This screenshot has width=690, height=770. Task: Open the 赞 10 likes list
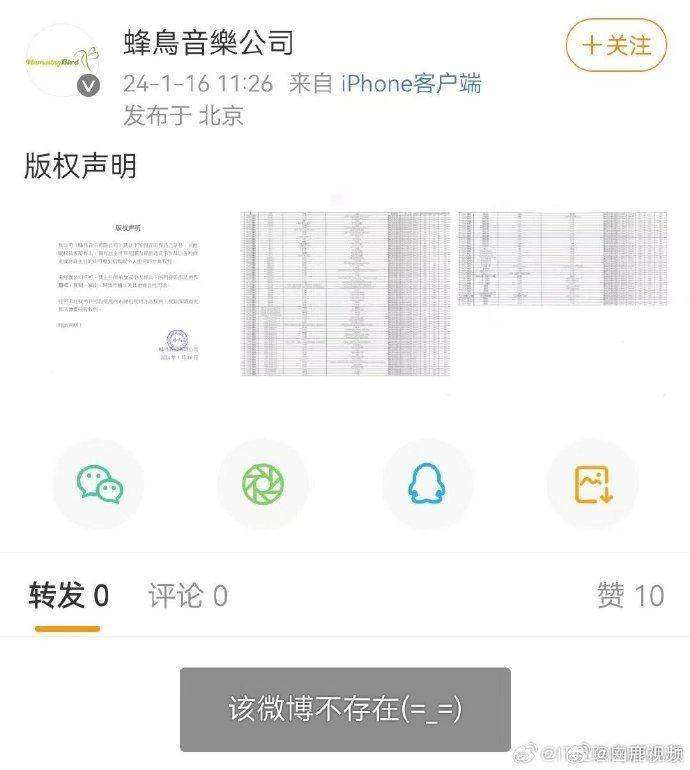(630, 597)
